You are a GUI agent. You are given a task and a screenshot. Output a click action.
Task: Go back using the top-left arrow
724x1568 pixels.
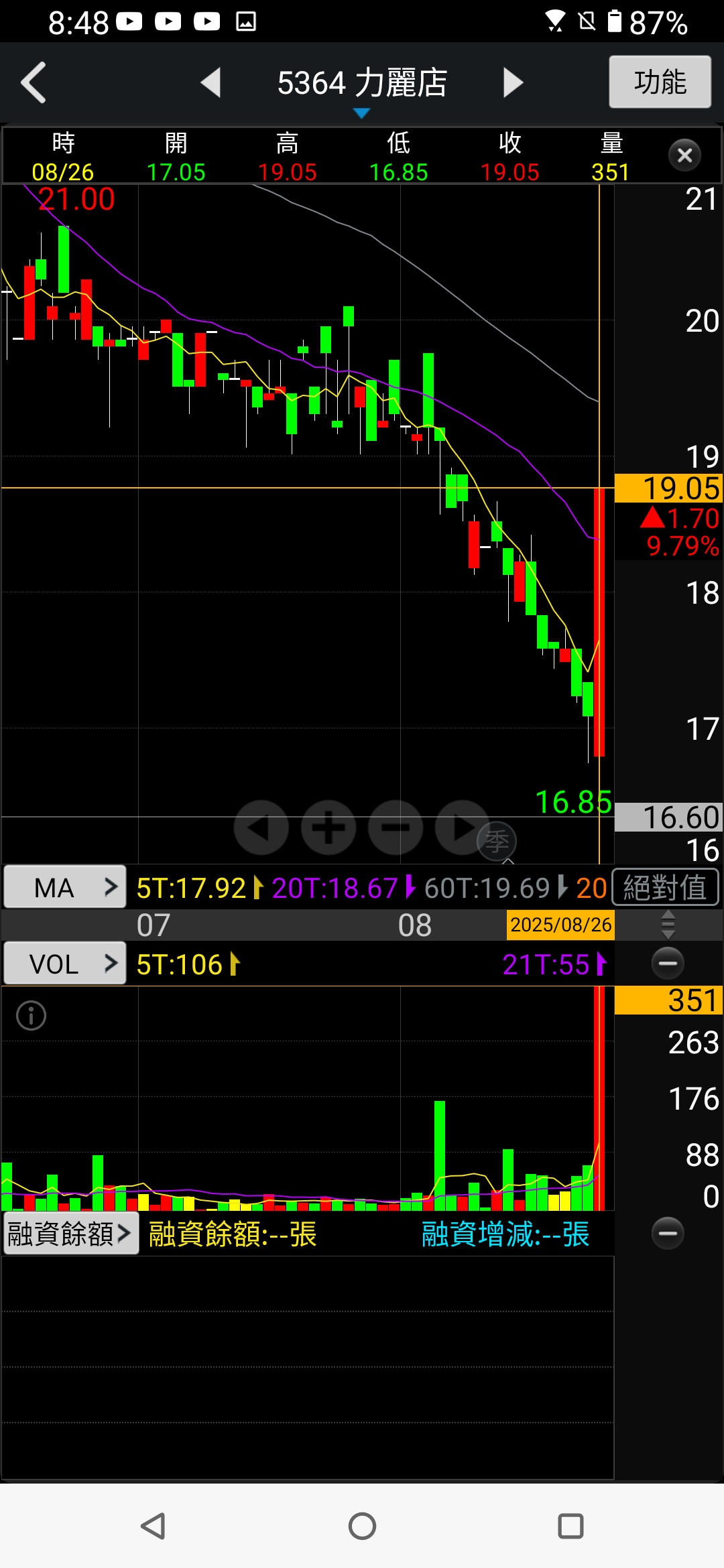click(34, 83)
